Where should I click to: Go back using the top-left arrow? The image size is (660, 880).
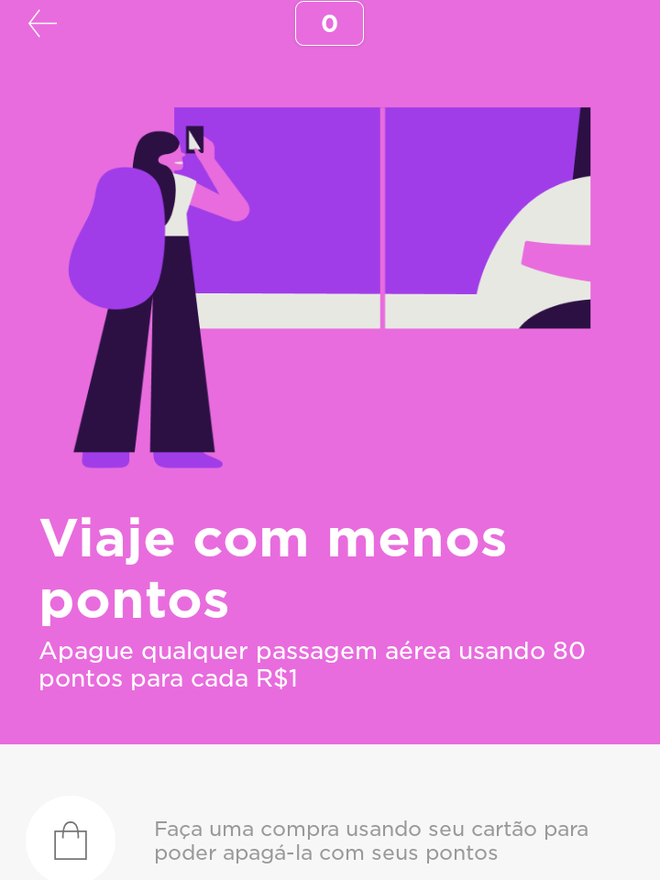[42, 24]
